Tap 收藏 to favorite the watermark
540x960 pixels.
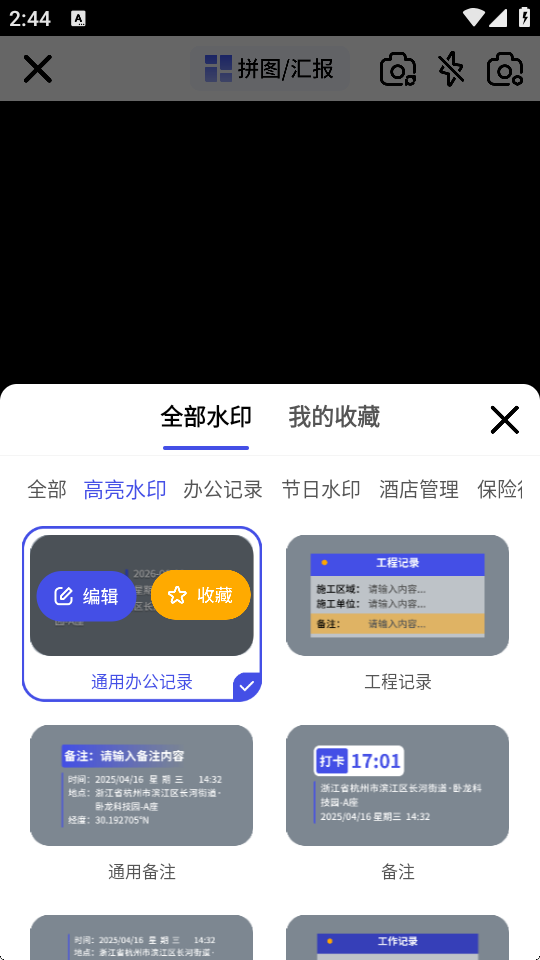201,594
